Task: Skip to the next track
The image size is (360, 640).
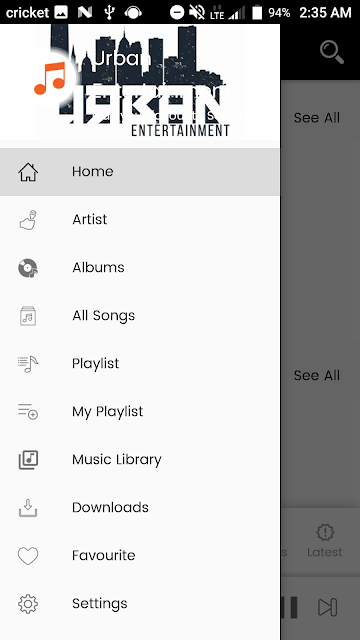Action: point(327,607)
